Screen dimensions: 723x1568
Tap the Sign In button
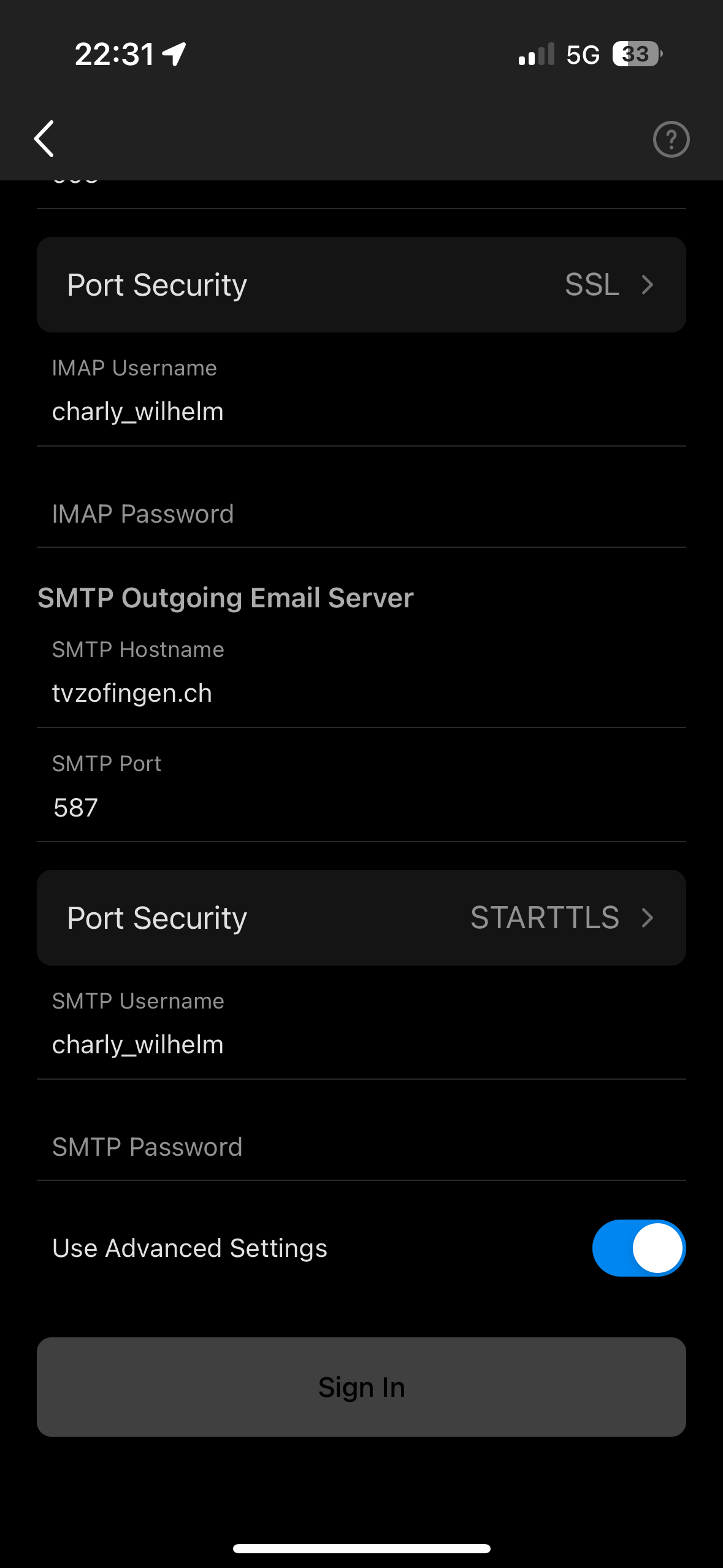click(x=361, y=1386)
